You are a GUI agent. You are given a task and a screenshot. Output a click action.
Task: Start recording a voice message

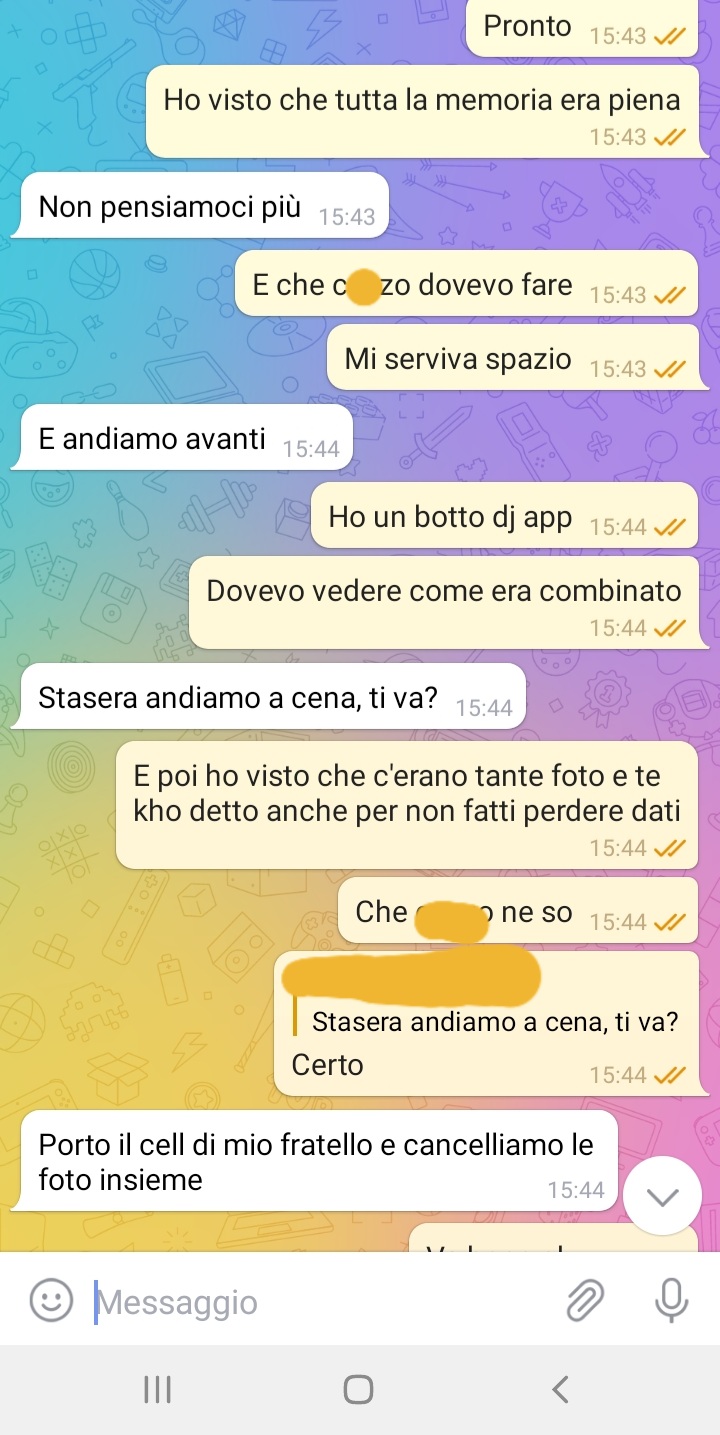(672, 1301)
